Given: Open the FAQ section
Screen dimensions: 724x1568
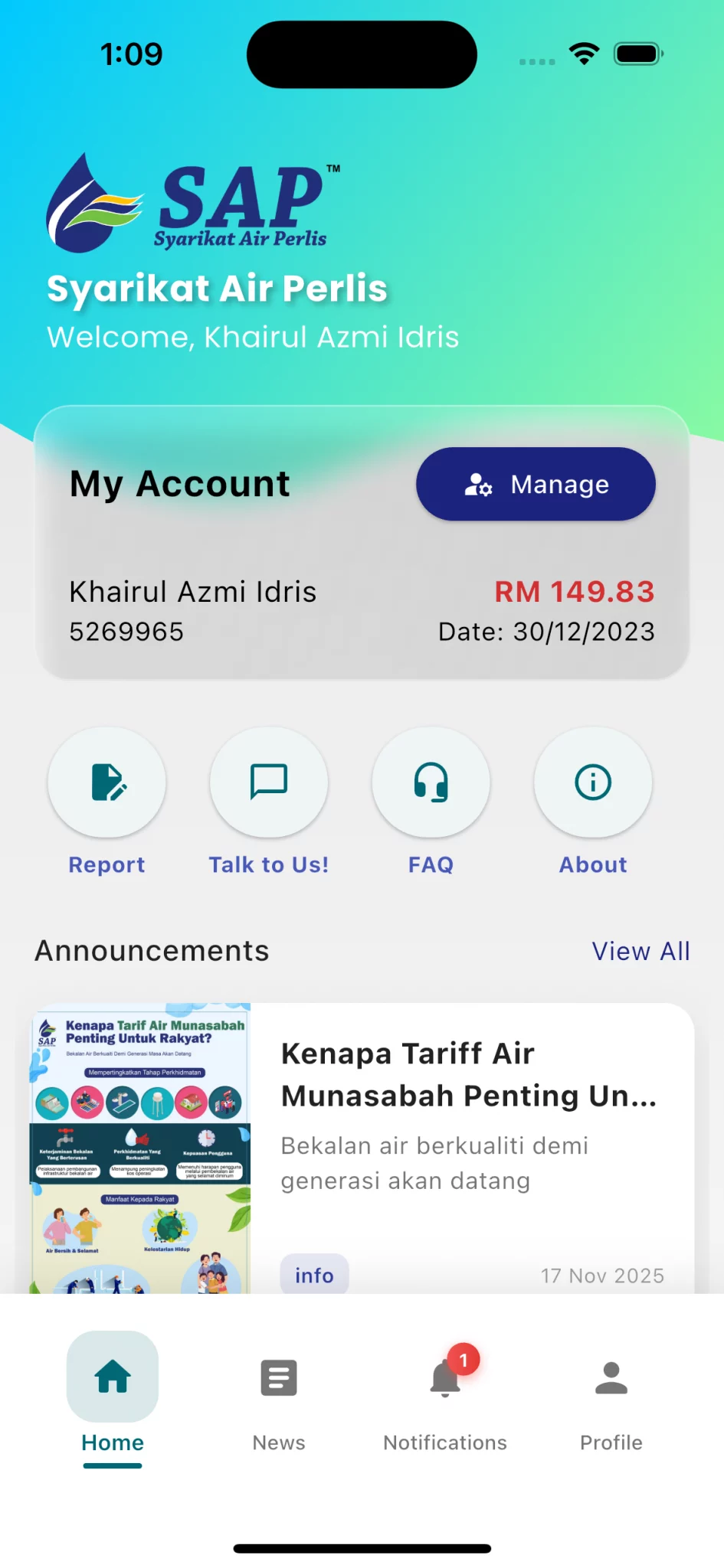Looking at the screenshot, I should [x=431, y=783].
